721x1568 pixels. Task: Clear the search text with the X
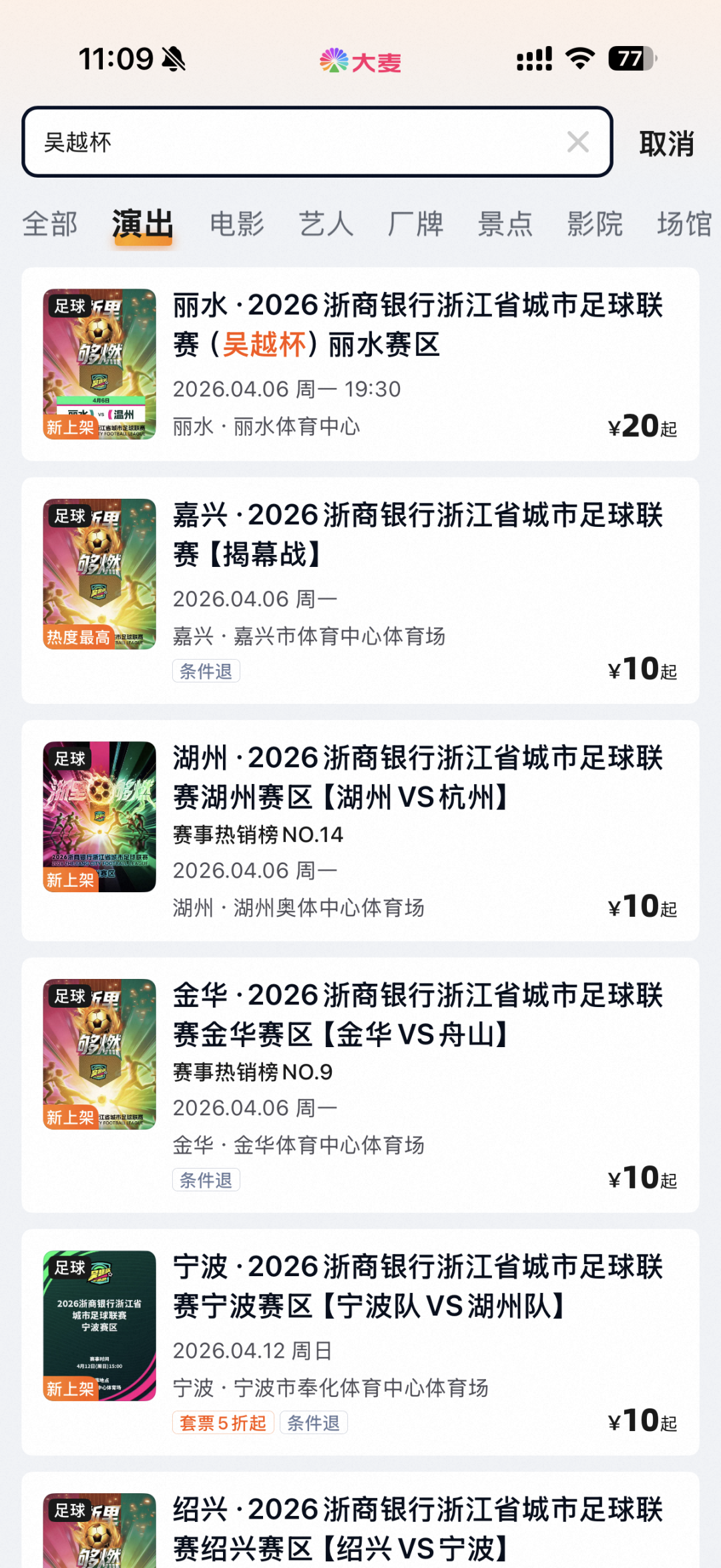coord(577,142)
